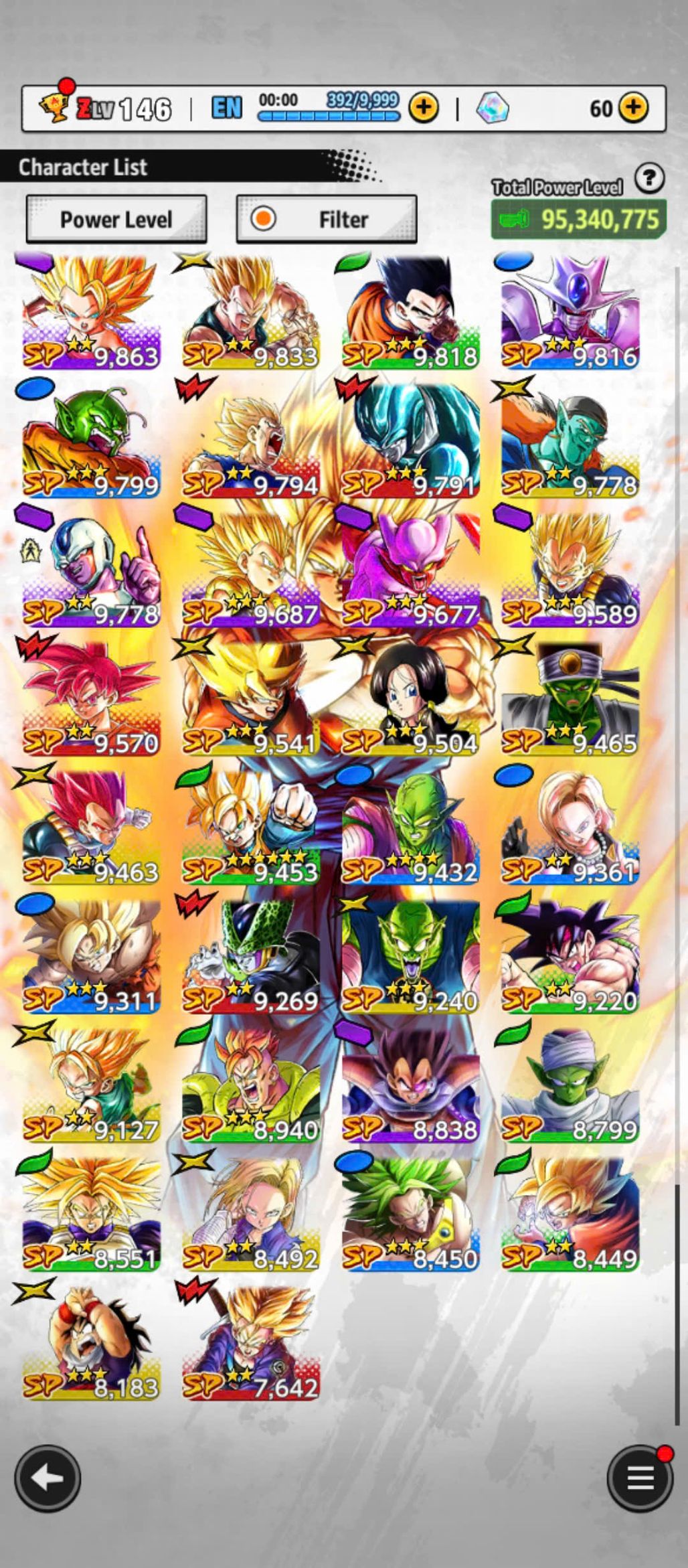Add energy with the plus button beside 392/9,999
688x1568 pixels.
(424, 107)
